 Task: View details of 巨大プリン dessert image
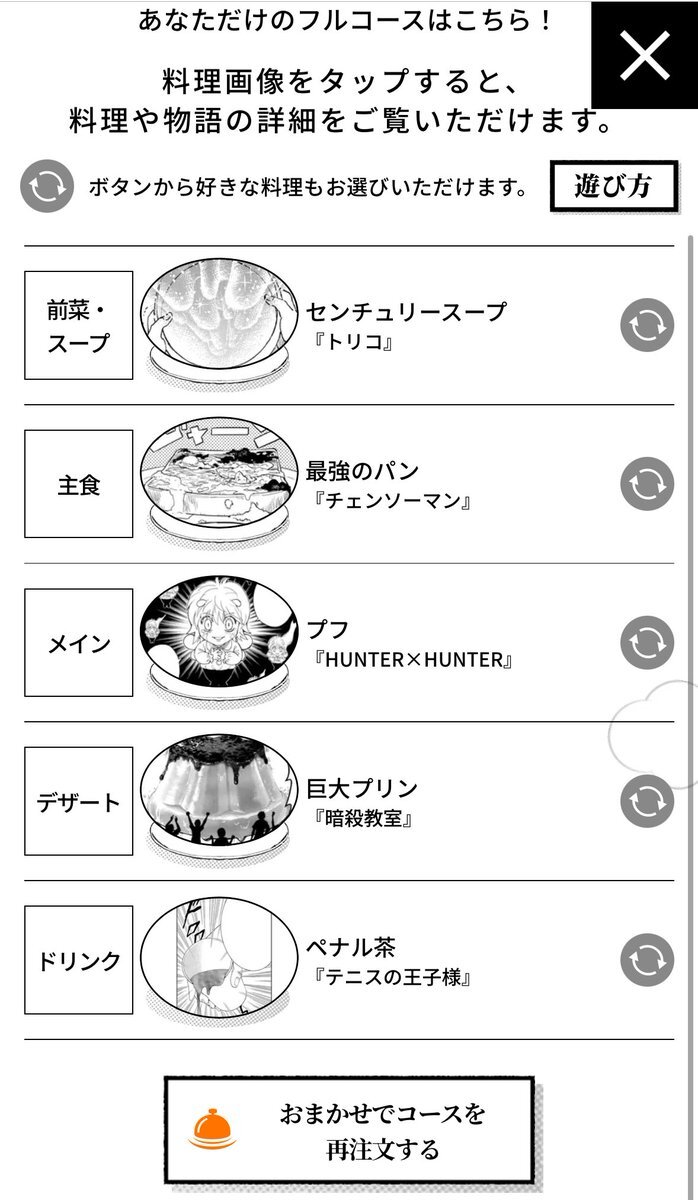coord(218,795)
